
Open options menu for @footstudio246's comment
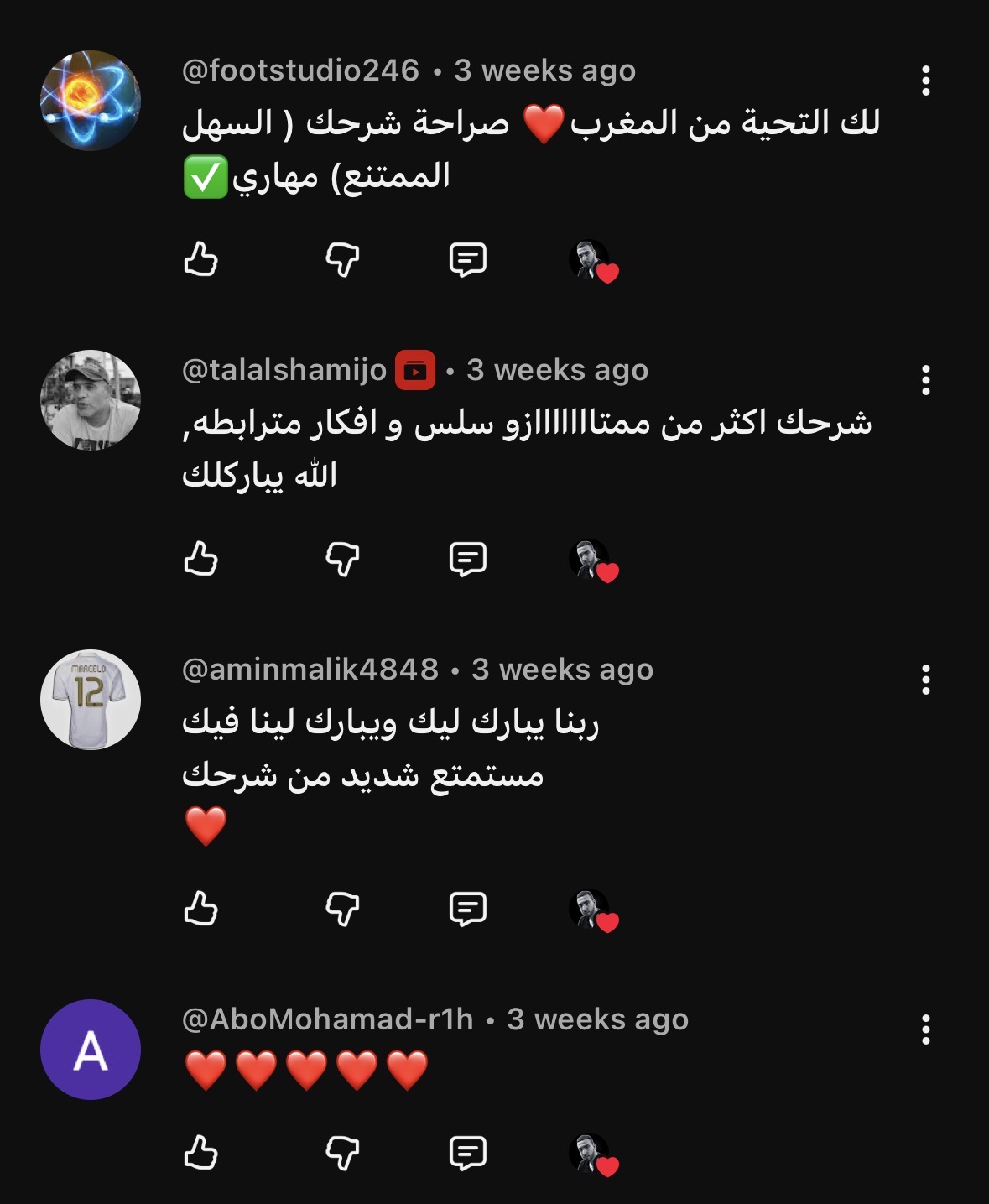(925, 81)
